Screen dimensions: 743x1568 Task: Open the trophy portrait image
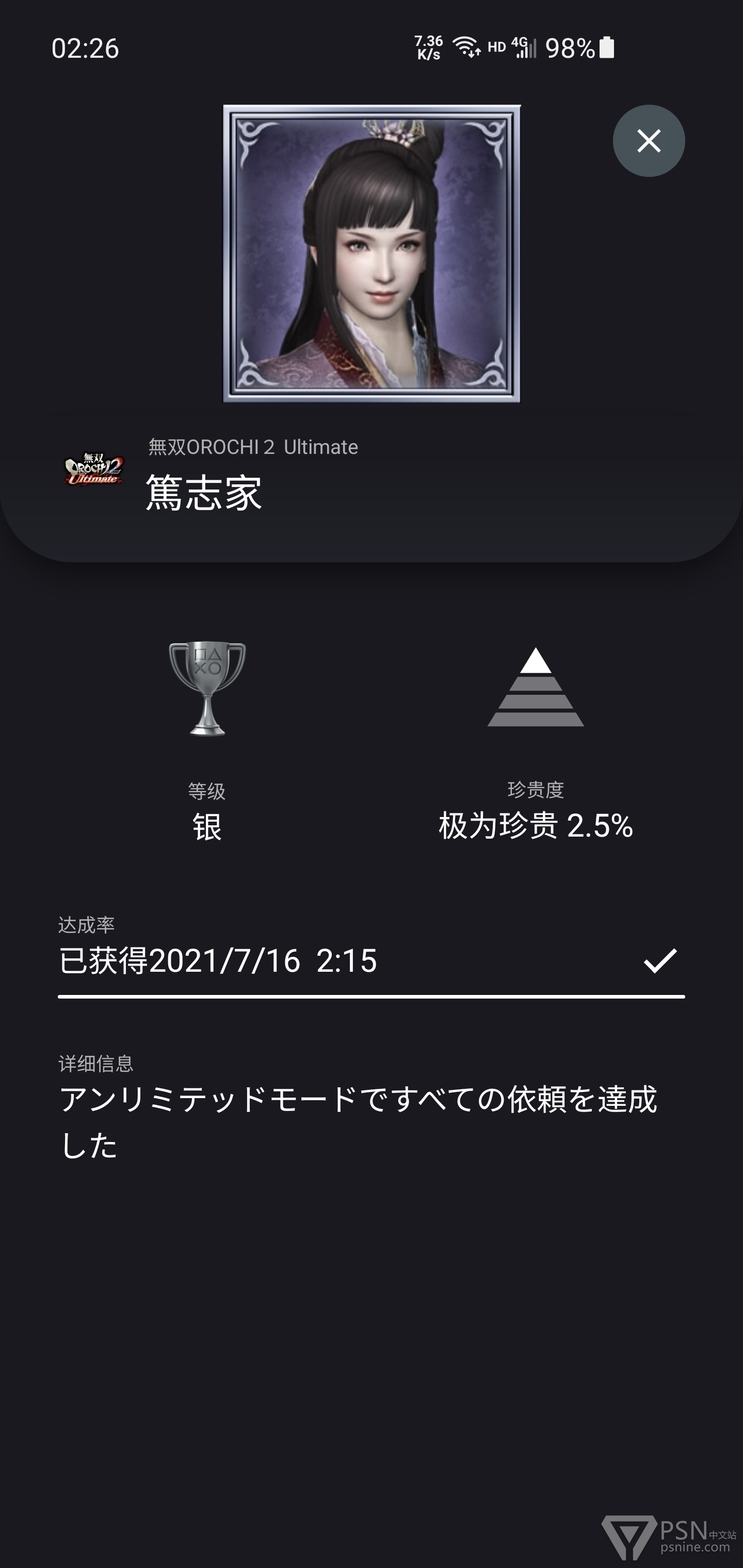pos(372,253)
